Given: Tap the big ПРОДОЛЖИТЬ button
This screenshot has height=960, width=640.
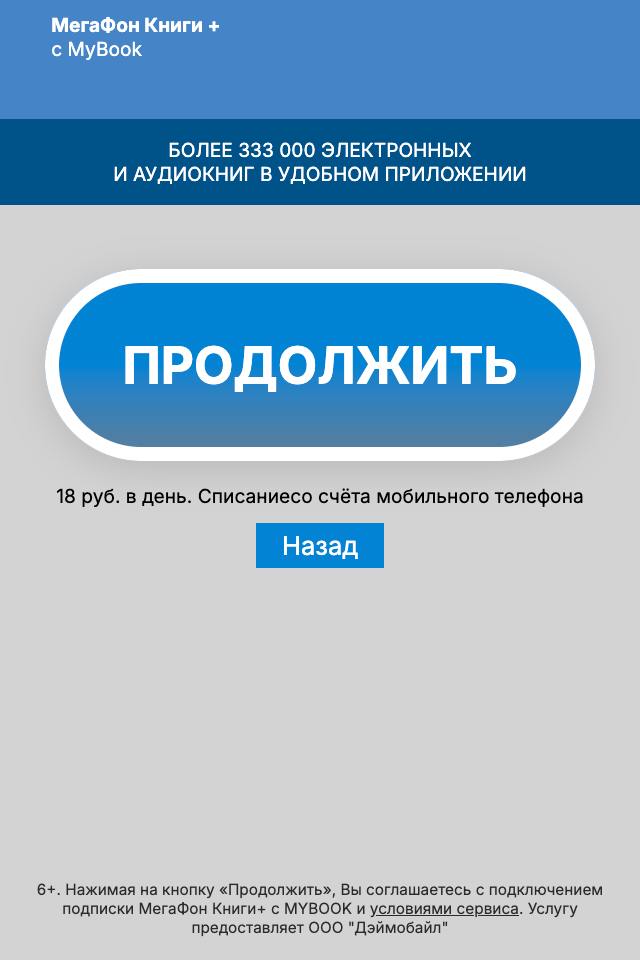Looking at the screenshot, I should (320, 365).
